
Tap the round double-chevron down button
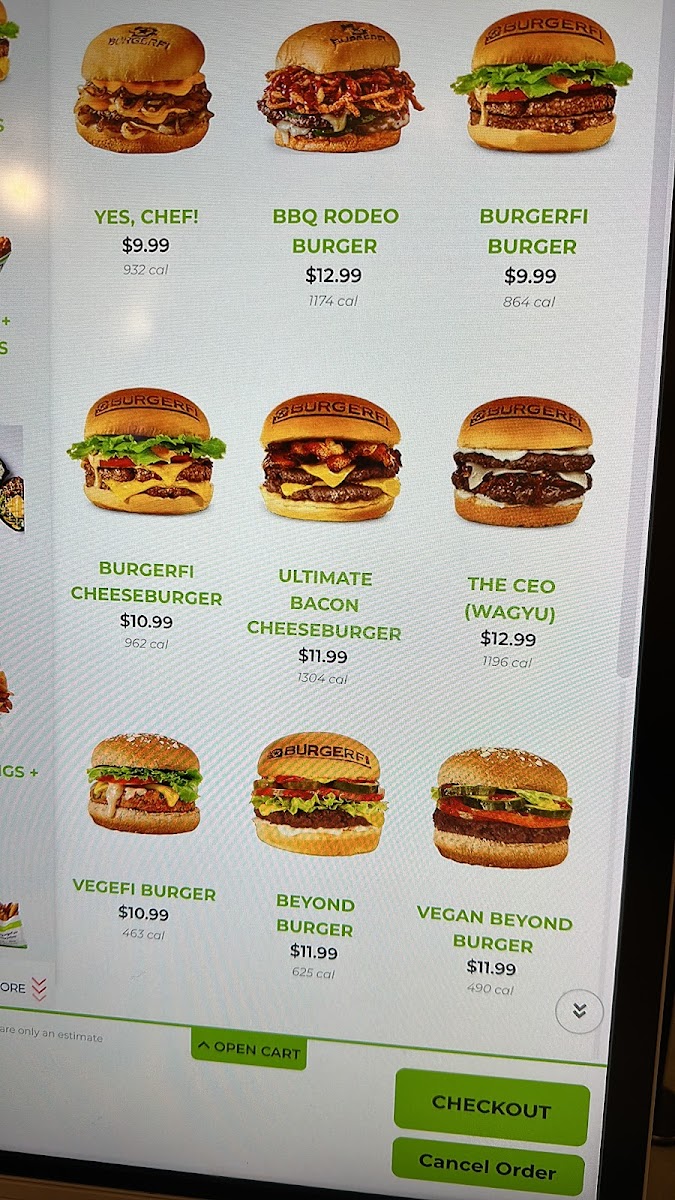pos(579,1011)
